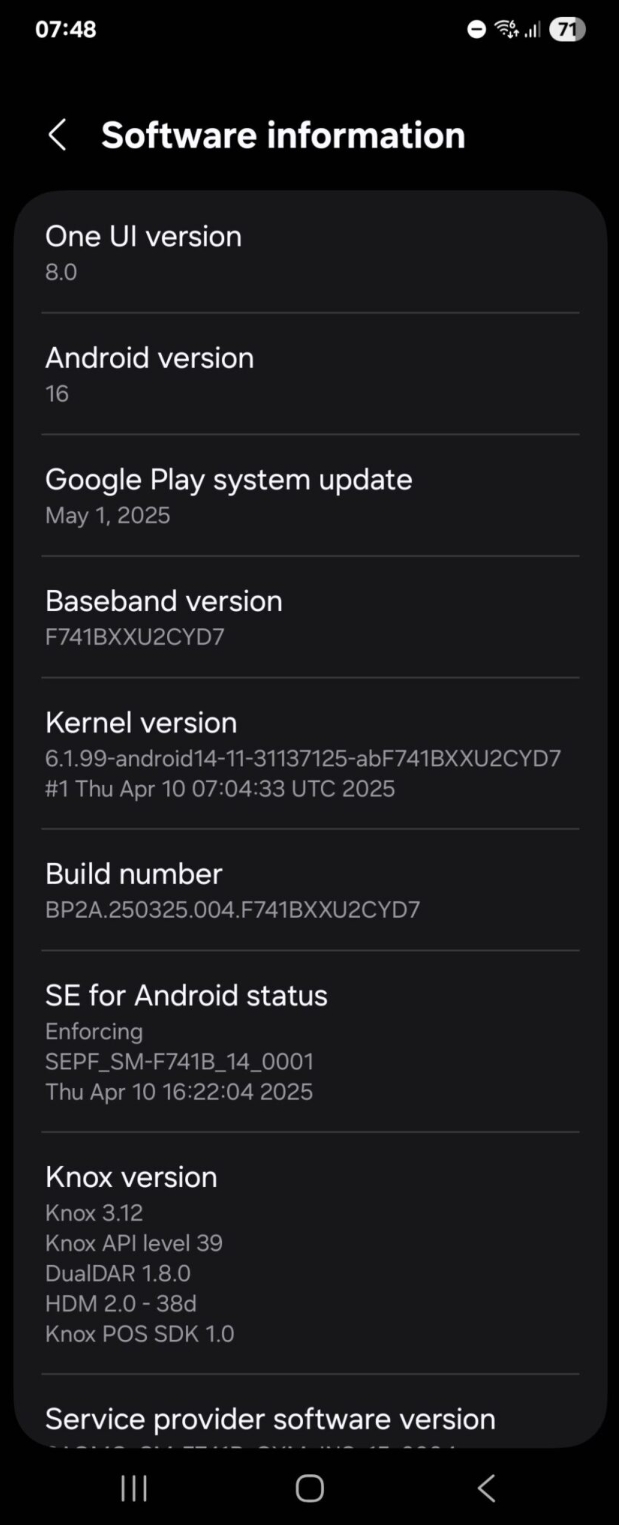619x1525 pixels.
Task: Open Google Play system update
Action: click(310, 496)
